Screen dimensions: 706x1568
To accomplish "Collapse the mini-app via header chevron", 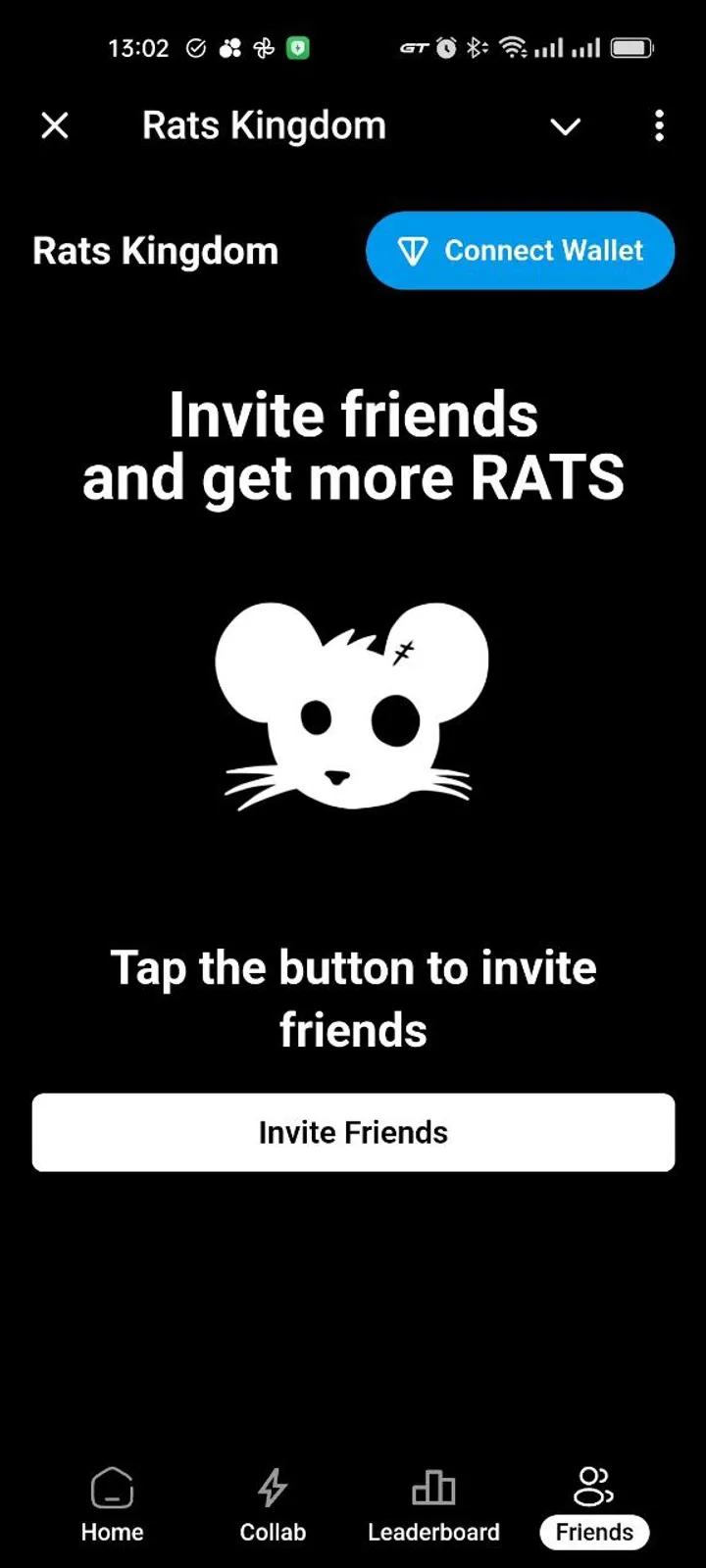I will click(x=565, y=127).
